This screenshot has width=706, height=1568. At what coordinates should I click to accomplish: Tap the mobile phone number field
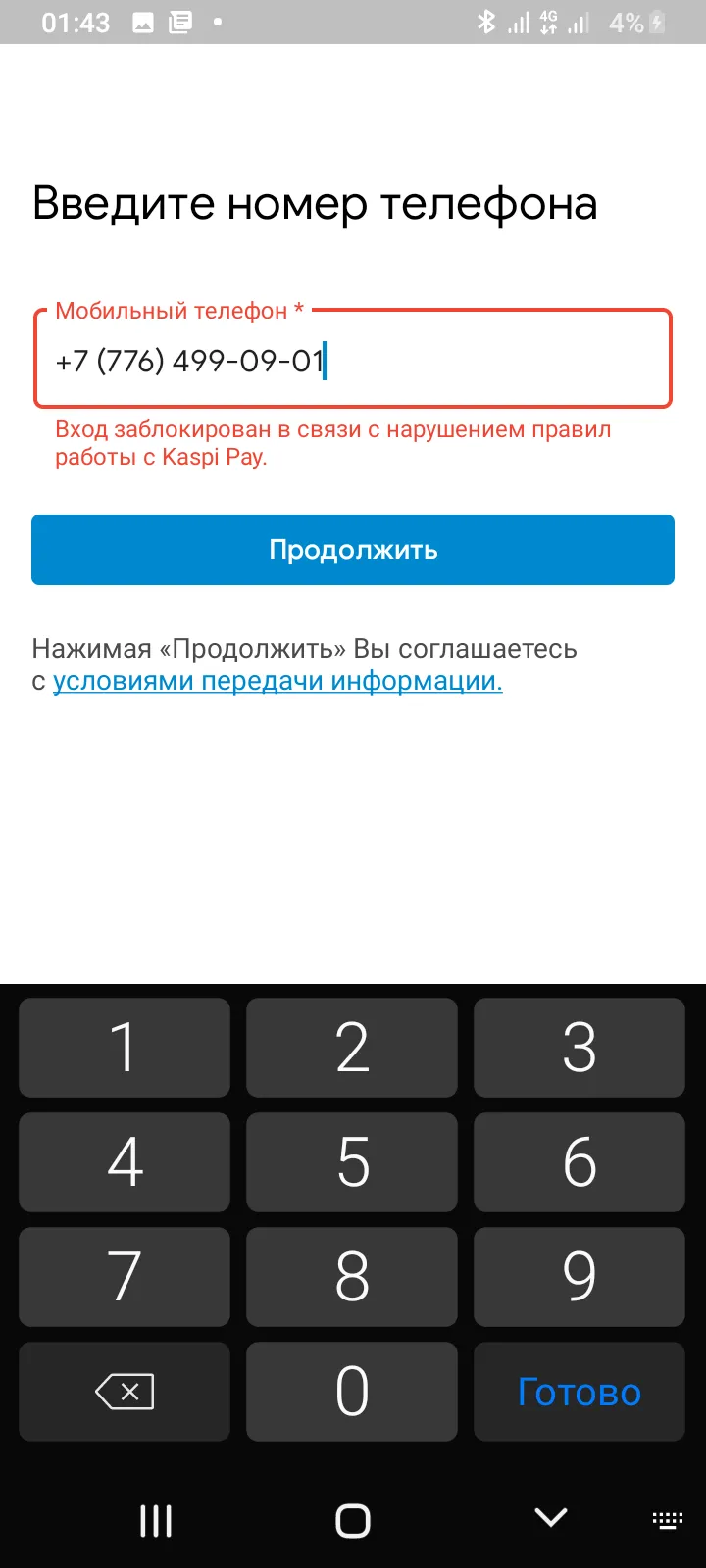point(353,360)
